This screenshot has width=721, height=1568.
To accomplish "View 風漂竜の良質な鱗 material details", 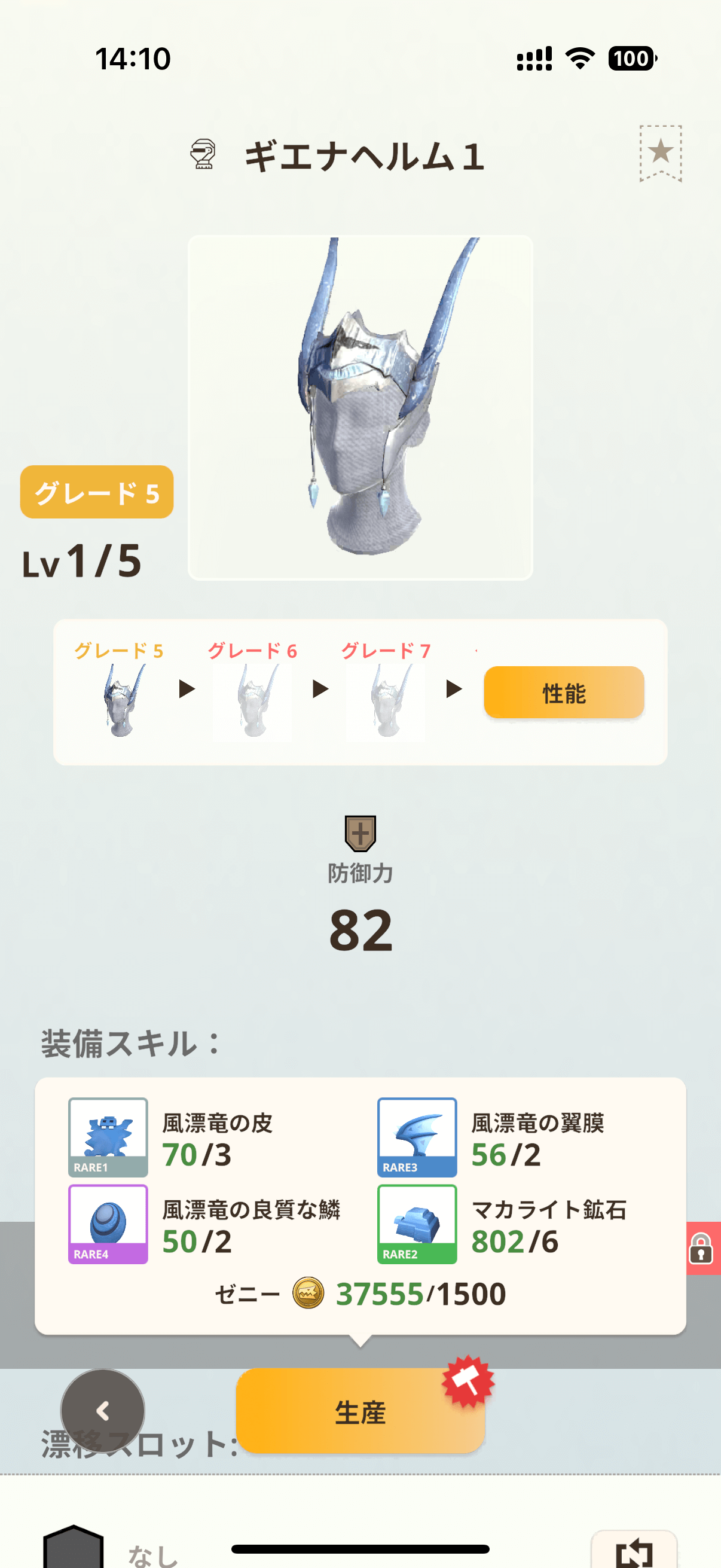I will [108, 1224].
